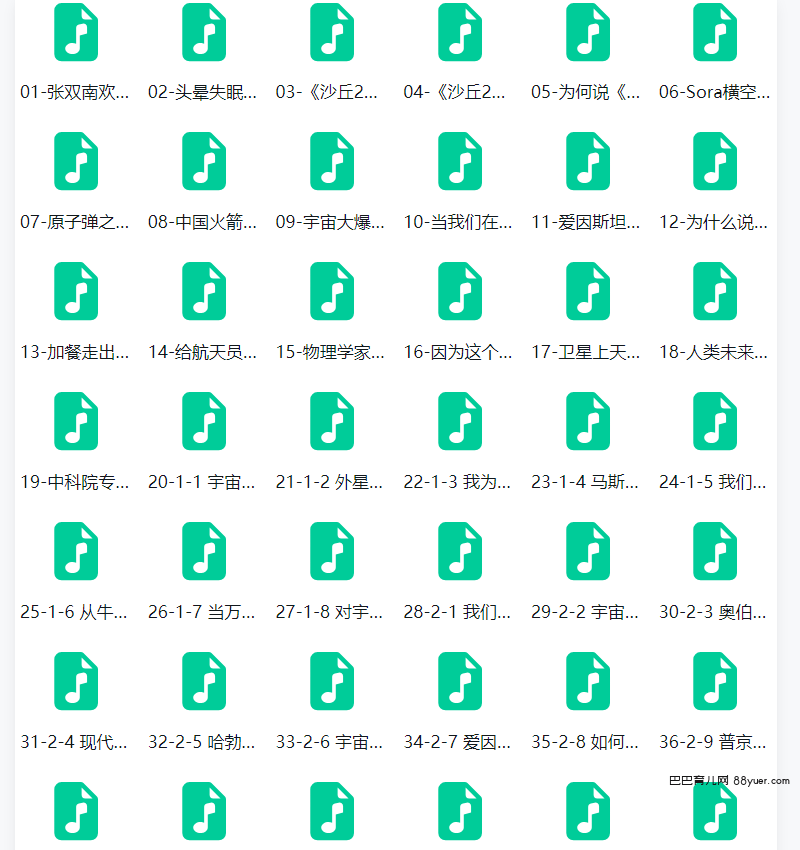Open audio file 13-加餐走出
This screenshot has height=850, width=800.
76,291
